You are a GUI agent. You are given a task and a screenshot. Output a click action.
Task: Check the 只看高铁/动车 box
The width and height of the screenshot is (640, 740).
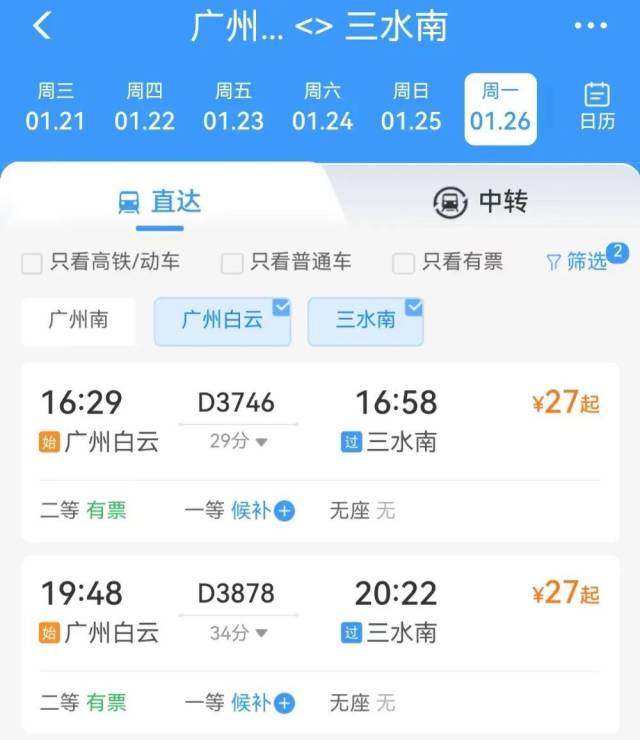32,264
